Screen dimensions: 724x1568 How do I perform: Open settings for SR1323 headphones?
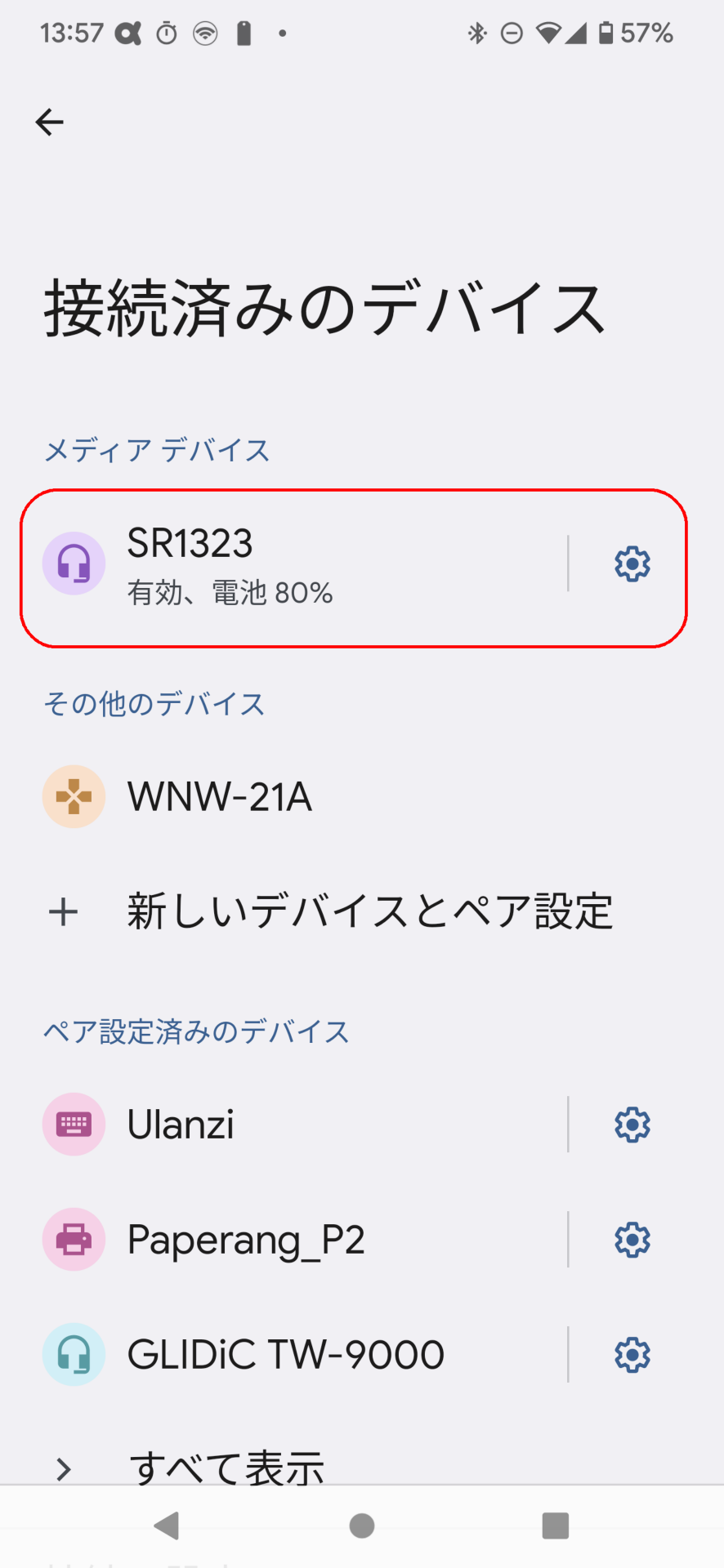630,563
